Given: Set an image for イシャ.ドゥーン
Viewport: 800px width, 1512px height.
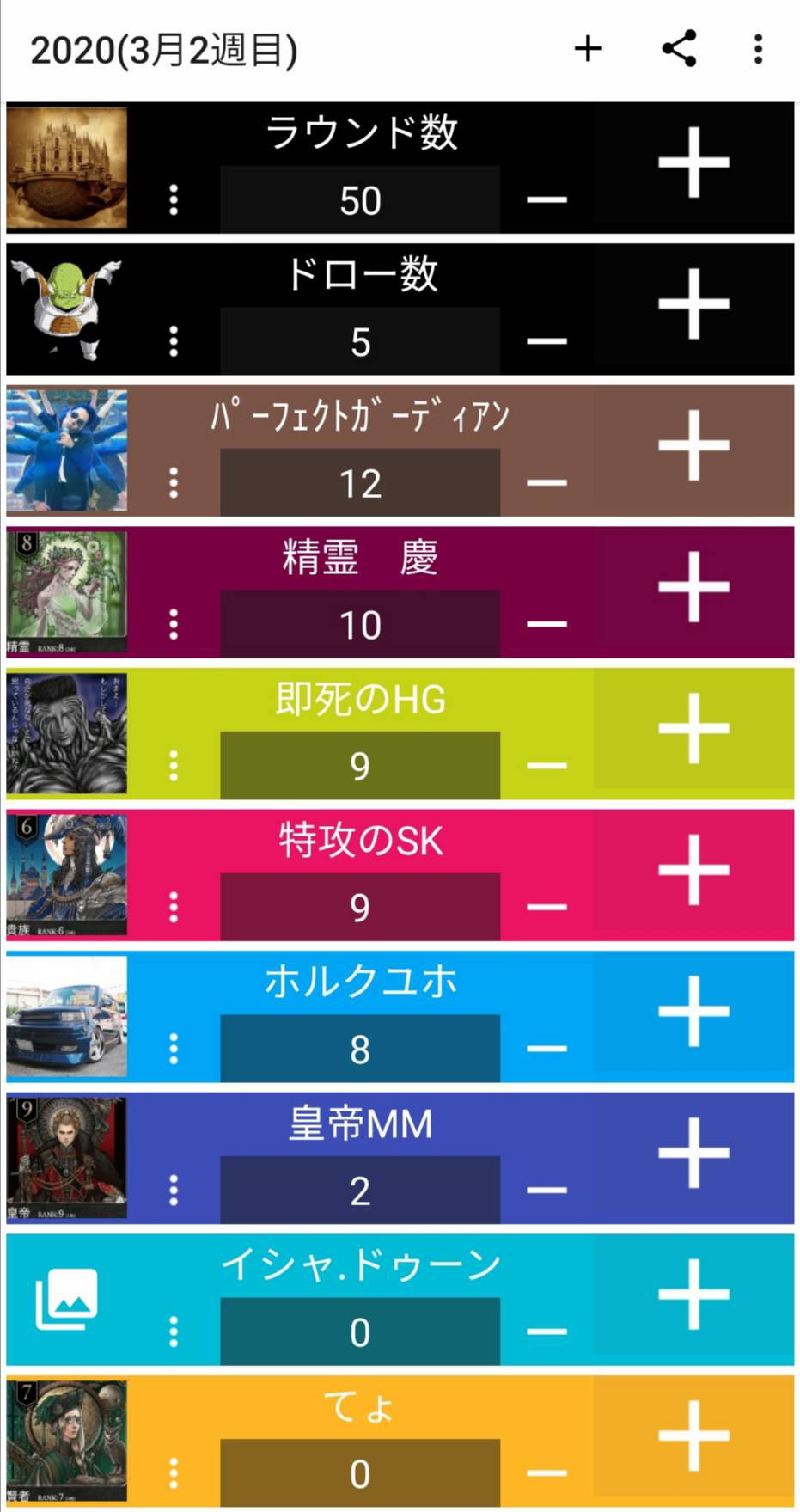Looking at the screenshot, I should (x=66, y=1299).
